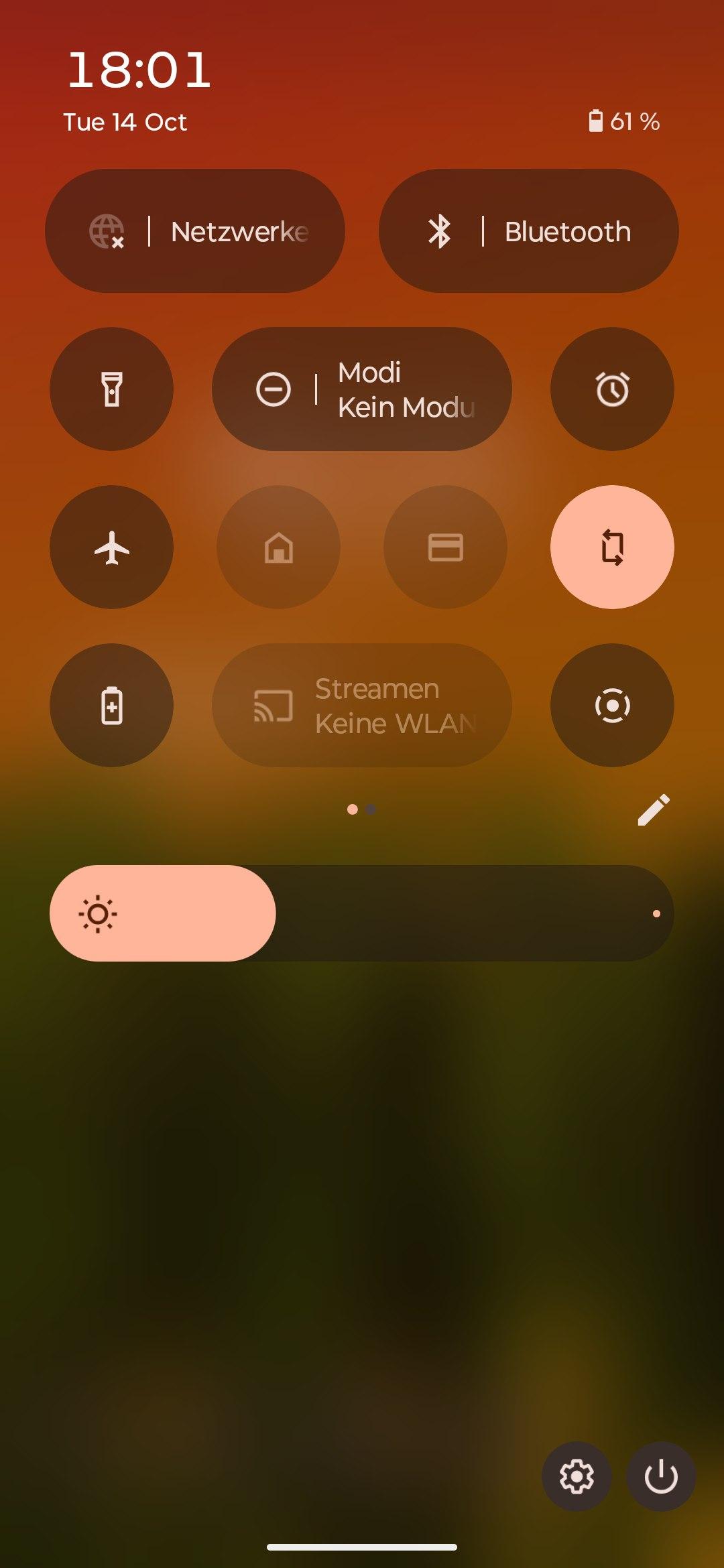Enable airplane mode
This screenshot has height=1568, width=724.
[112, 547]
